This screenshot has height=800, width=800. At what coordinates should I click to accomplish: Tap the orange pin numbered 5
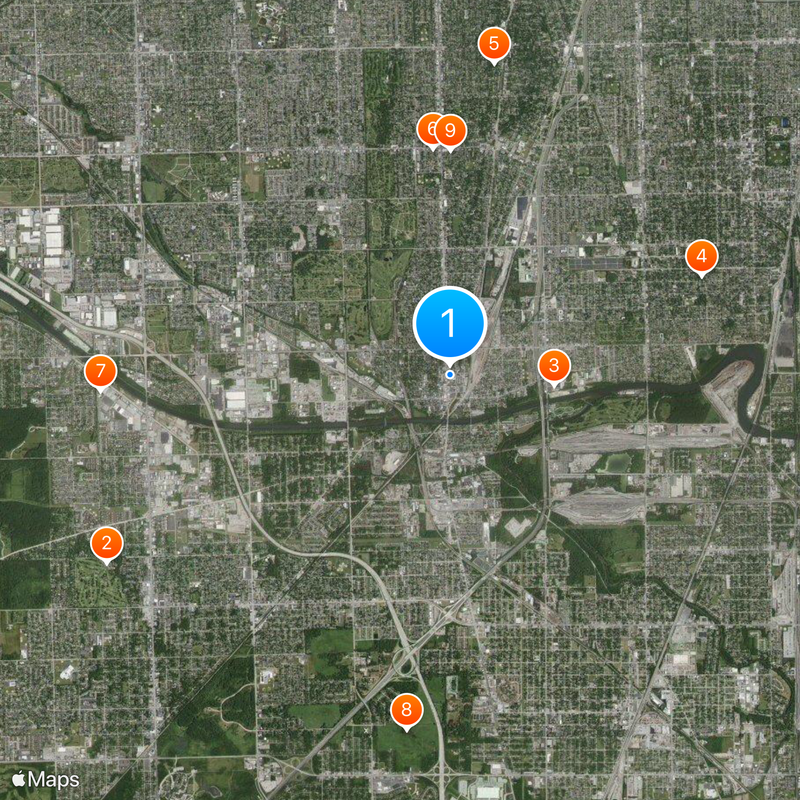coord(493,44)
